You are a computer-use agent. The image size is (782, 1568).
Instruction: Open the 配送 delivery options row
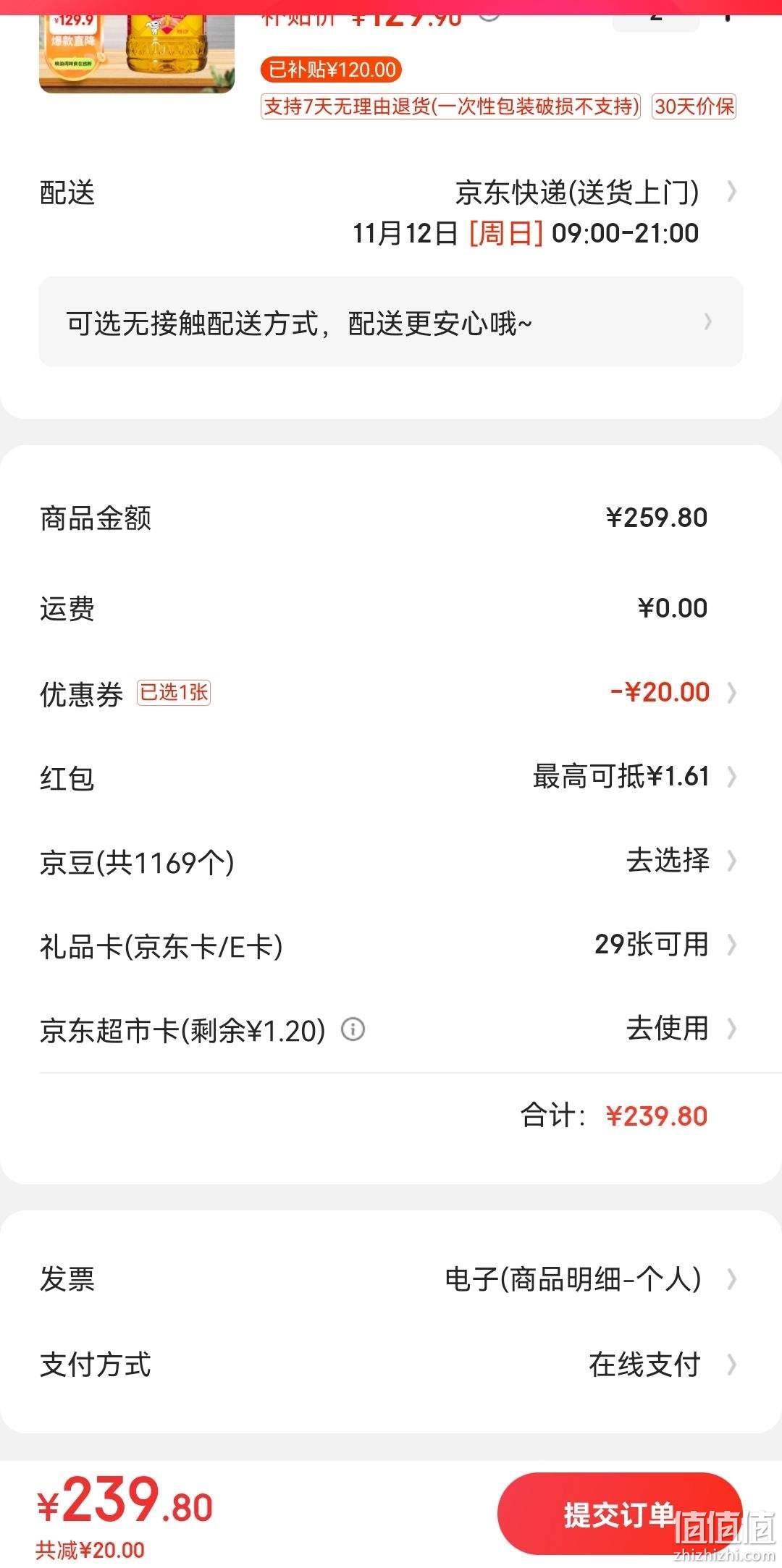tap(391, 212)
